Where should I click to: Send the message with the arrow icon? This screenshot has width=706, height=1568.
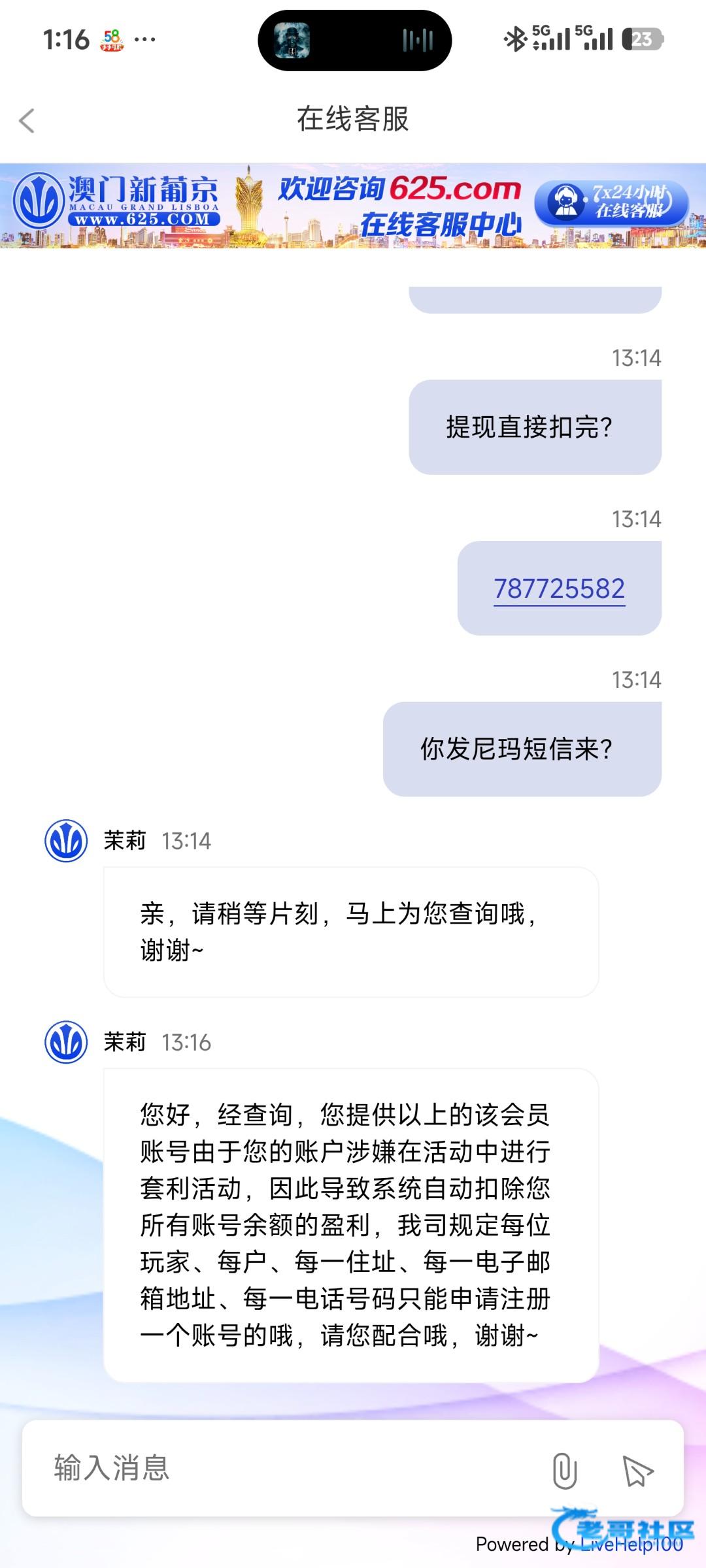[637, 1471]
